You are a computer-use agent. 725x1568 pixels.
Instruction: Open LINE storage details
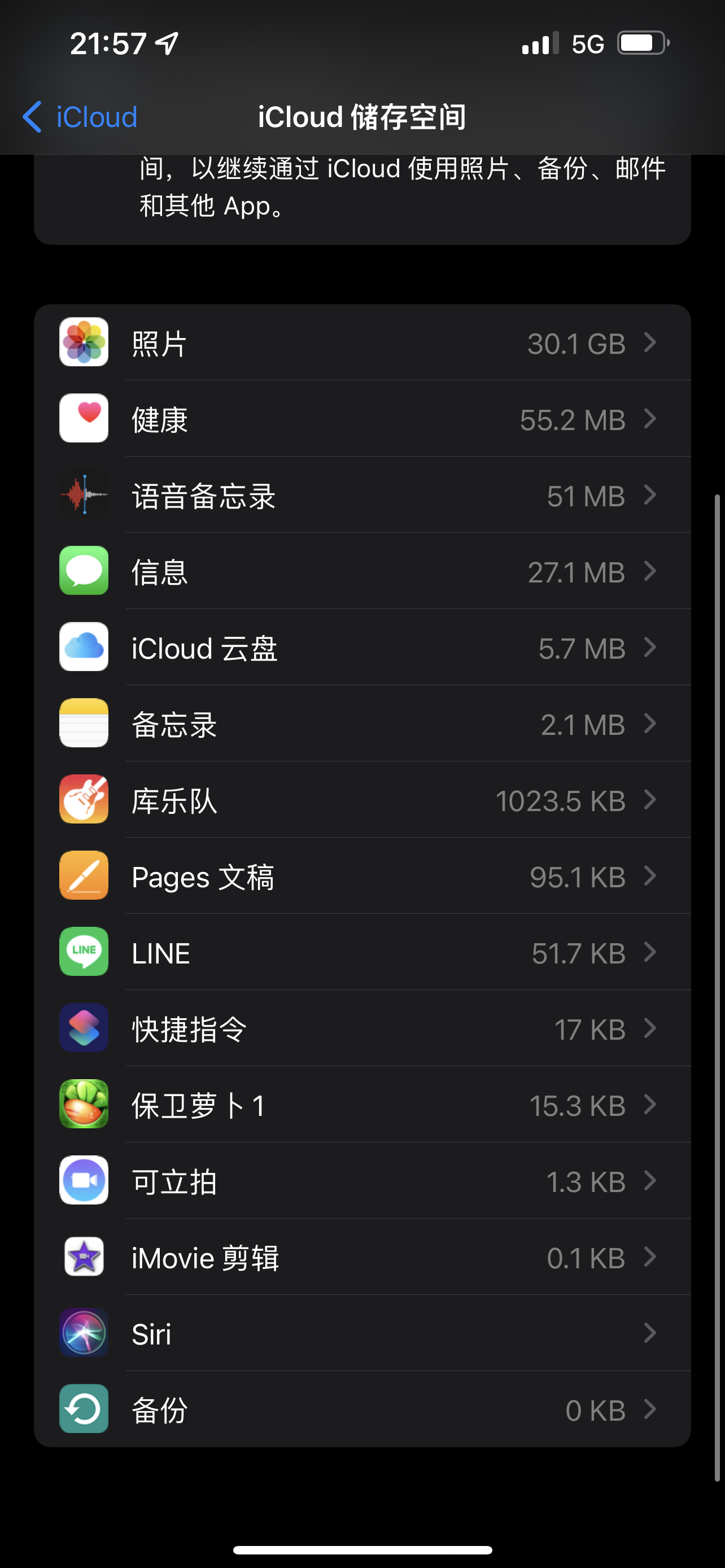[x=362, y=952]
